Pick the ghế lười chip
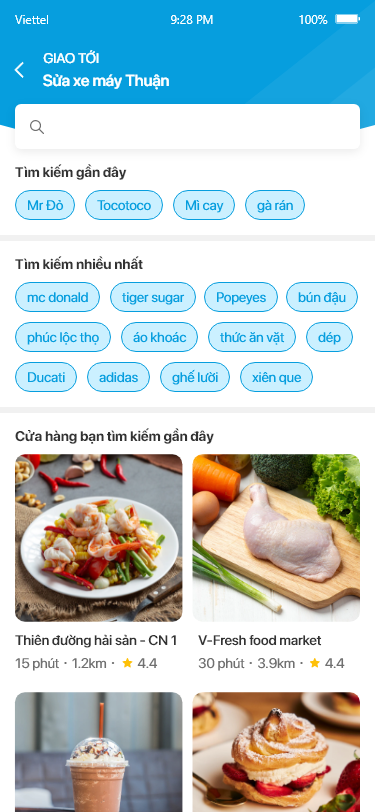This screenshot has width=375, height=812. point(195,377)
